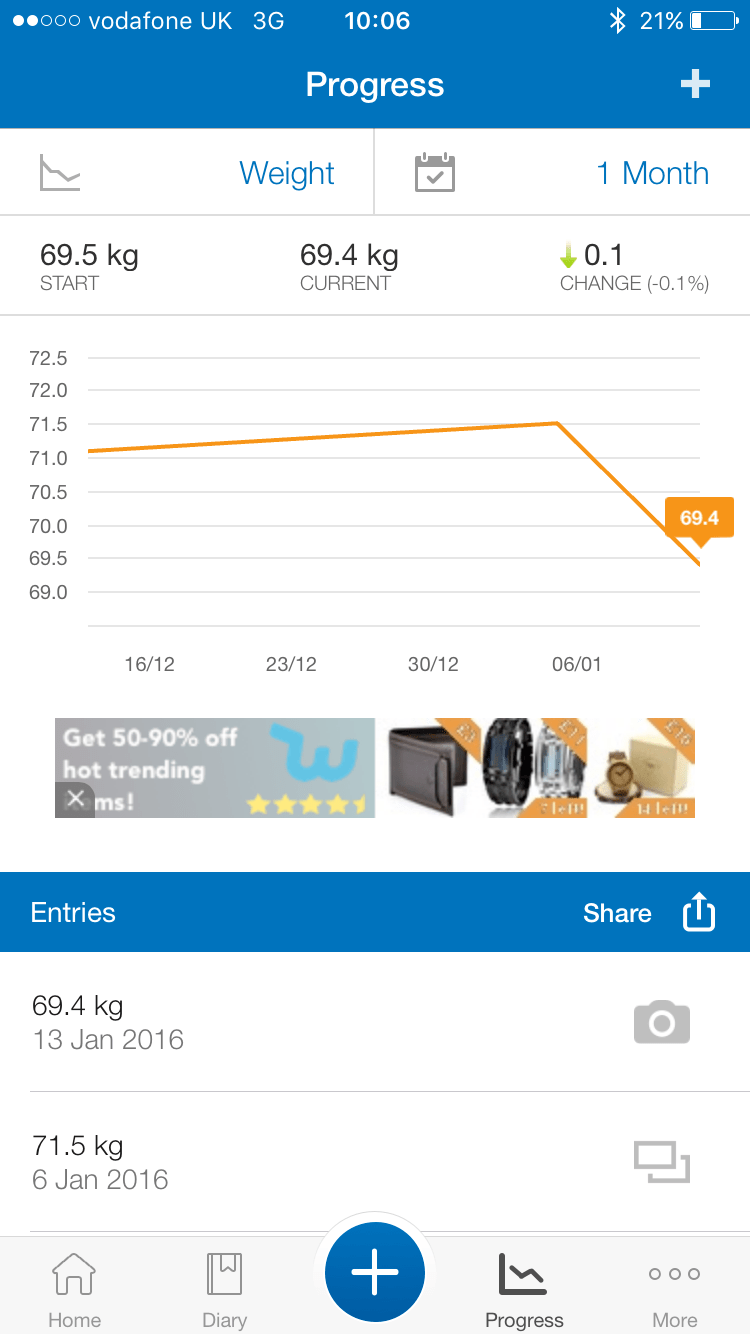Switch to the Diary tab
Viewport: 750px width, 1334px height.
tap(224, 1290)
